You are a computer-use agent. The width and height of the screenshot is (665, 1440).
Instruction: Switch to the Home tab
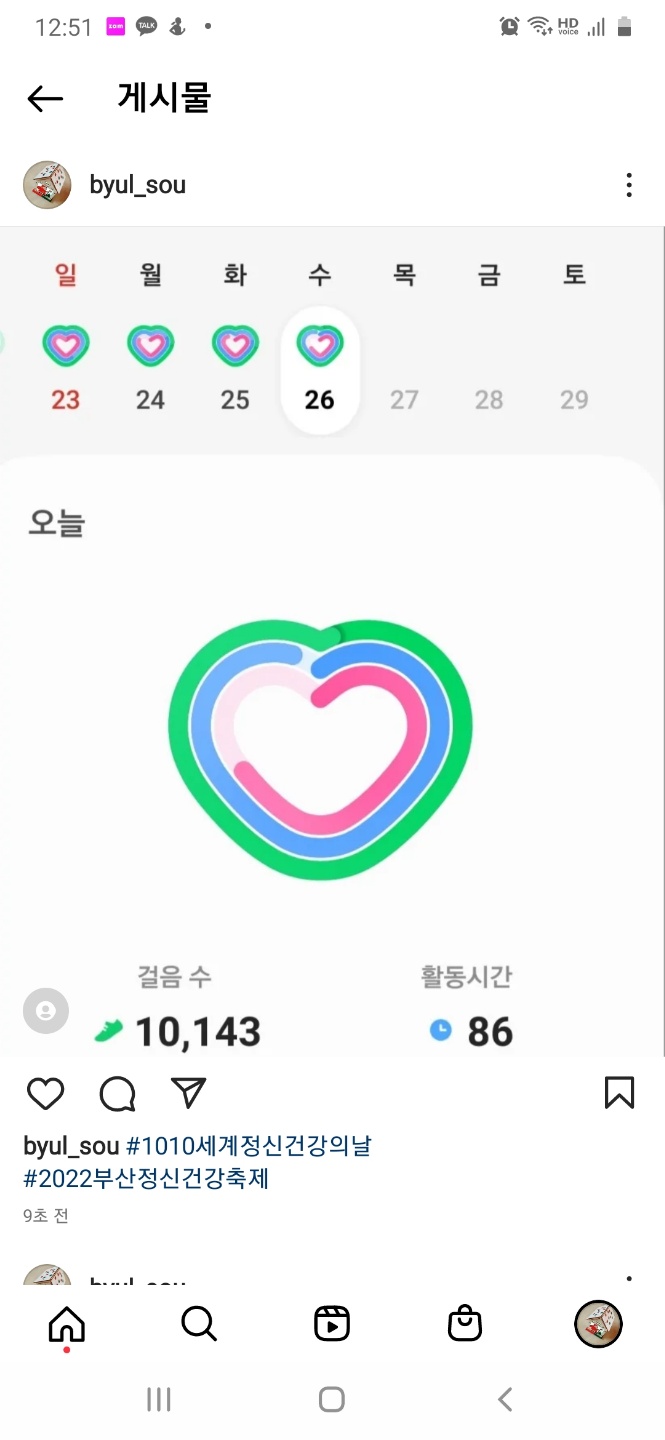click(67, 1324)
